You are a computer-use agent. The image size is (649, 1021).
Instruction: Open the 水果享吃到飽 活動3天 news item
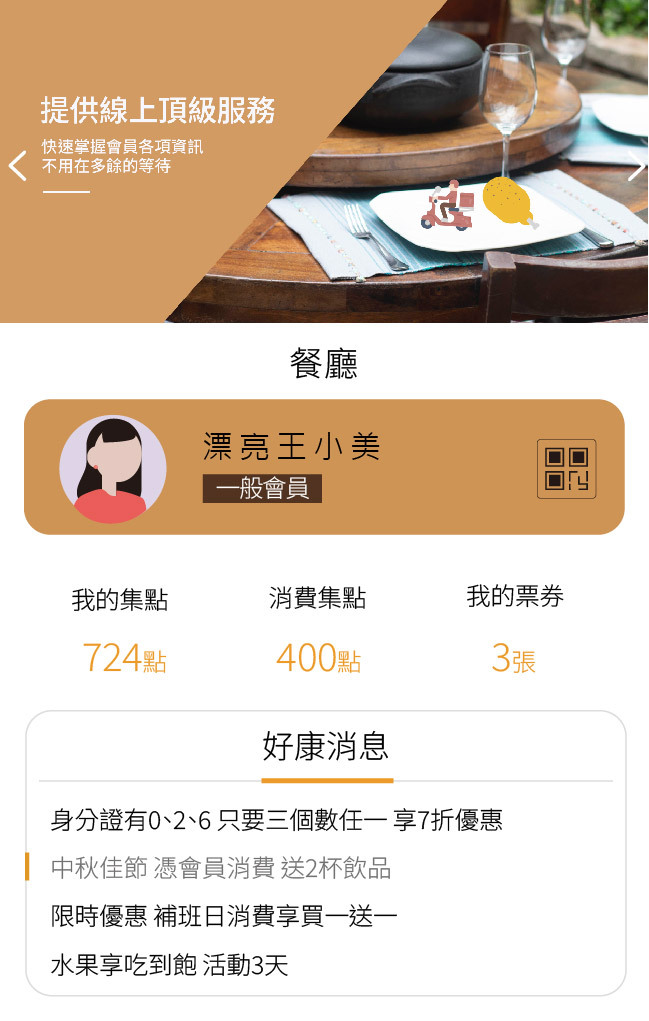click(169, 965)
